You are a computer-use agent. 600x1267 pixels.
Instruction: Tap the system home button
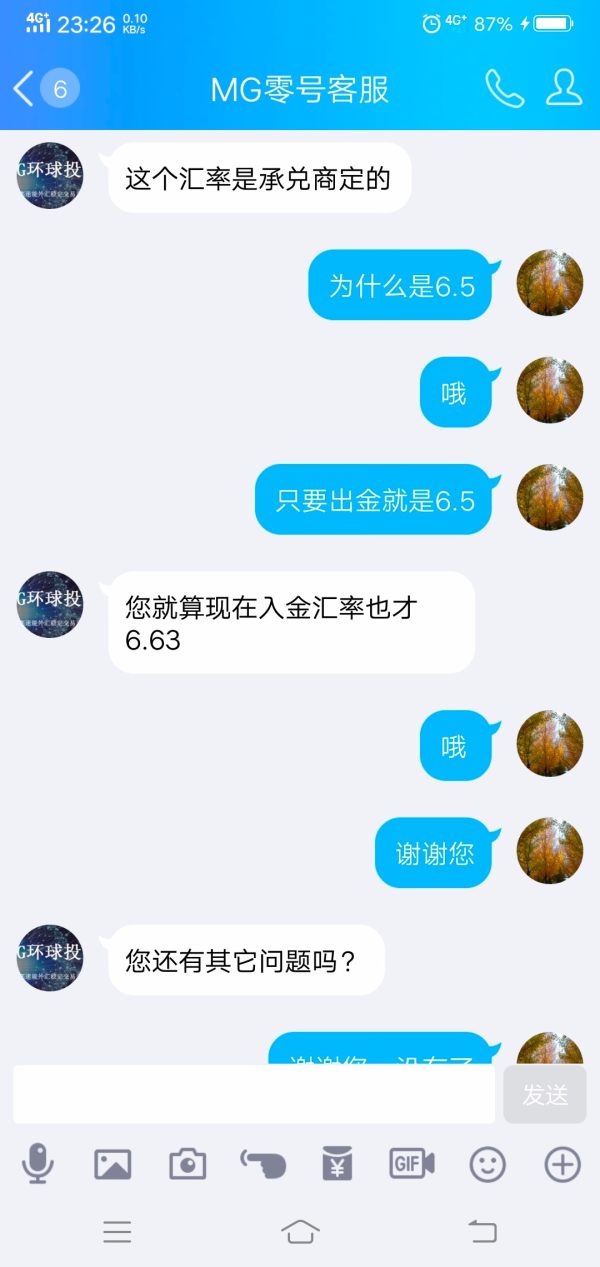300,1231
